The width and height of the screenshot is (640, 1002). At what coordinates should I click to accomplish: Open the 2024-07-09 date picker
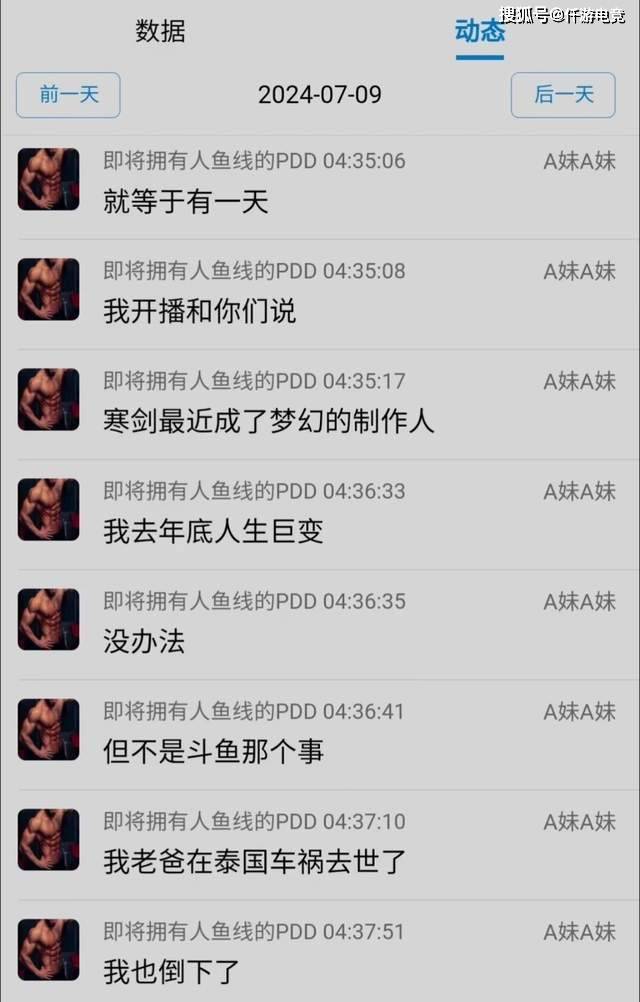[x=319, y=95]
